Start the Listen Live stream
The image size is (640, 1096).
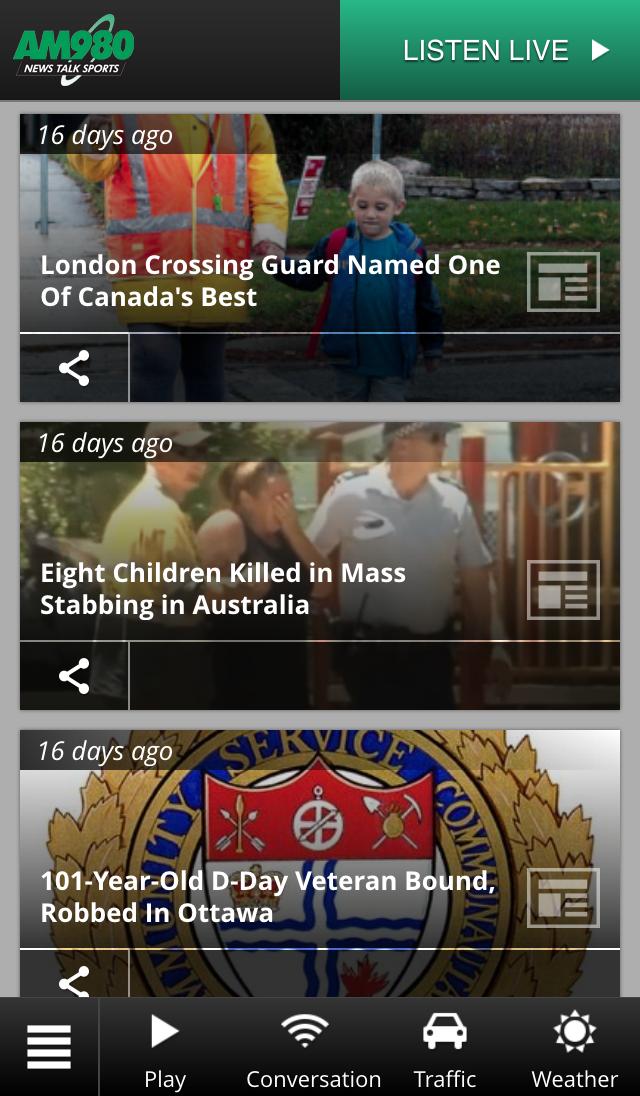[490, 50]
